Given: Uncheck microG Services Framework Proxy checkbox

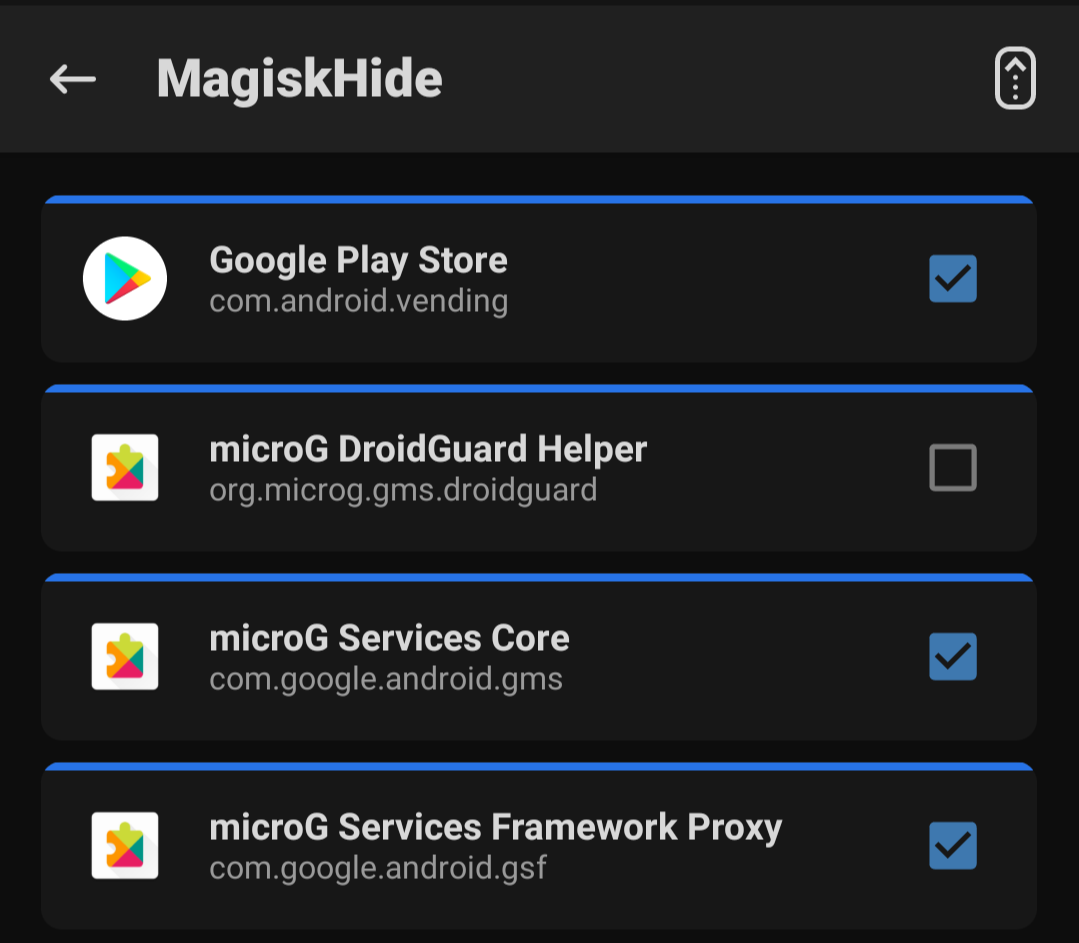Looking at the screenshot, I should coord(952,846).
